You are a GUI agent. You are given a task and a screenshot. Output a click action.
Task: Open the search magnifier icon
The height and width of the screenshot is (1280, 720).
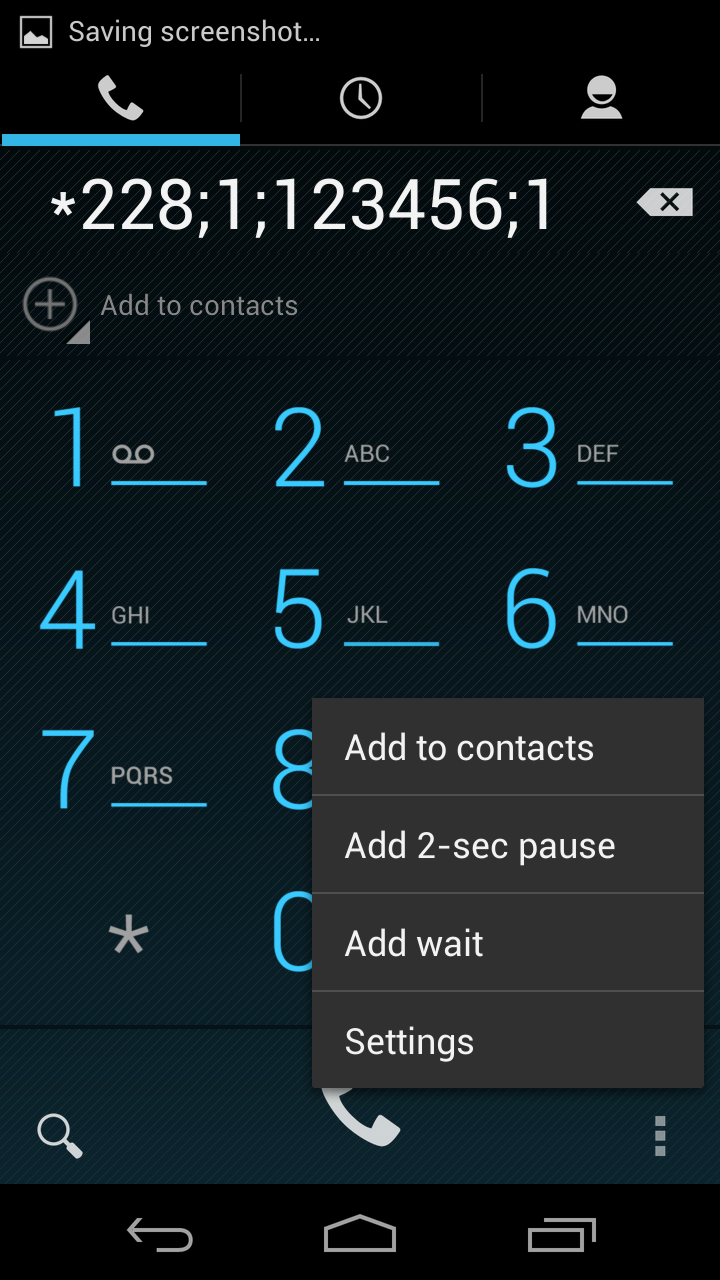[x=59, y=1136]
